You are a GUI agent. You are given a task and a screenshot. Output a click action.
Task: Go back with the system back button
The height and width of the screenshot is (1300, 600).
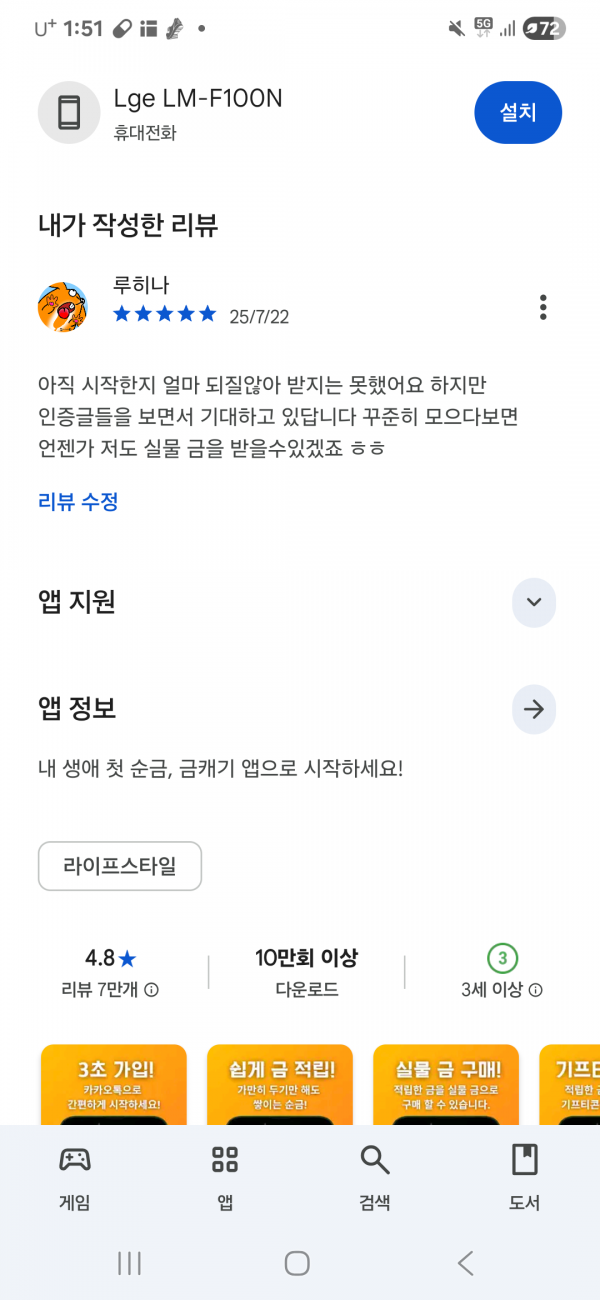tap(466, 1263)
